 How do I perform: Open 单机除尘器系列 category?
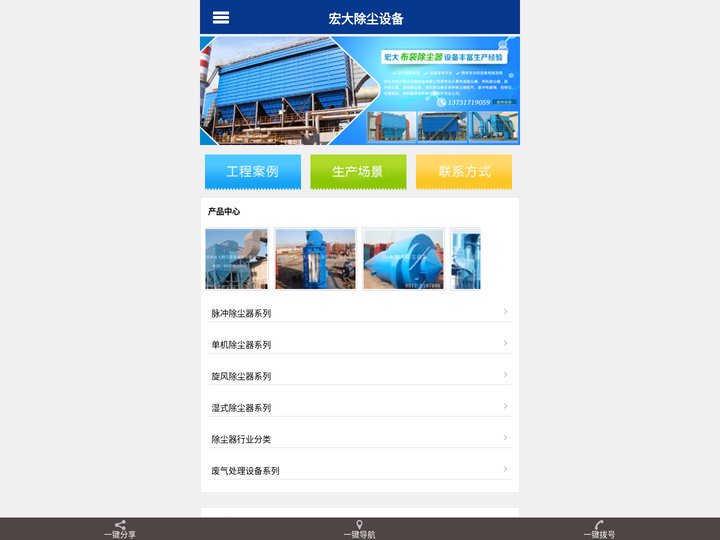click(359, 345)
